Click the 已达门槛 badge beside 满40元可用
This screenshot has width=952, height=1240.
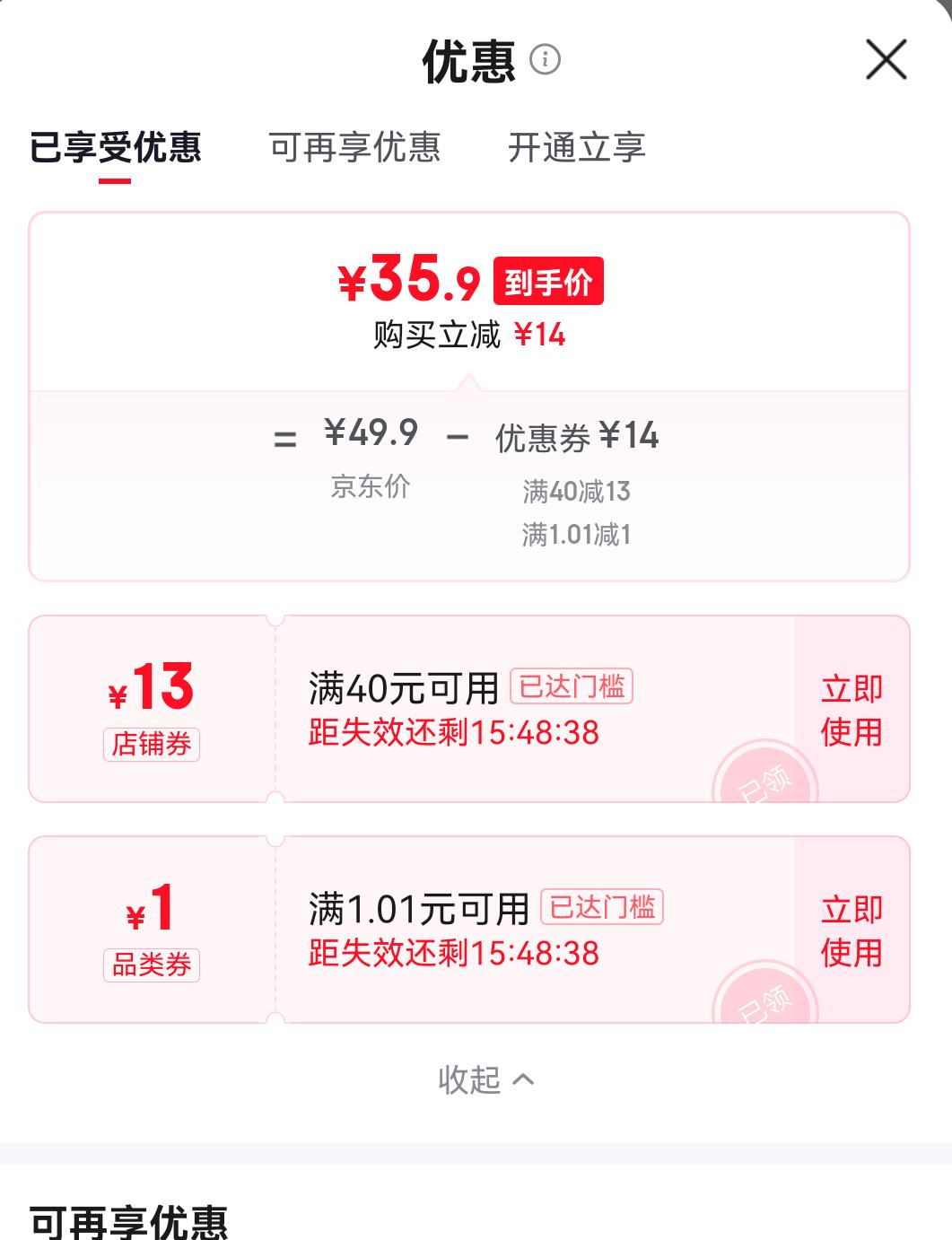coord(572,685)
